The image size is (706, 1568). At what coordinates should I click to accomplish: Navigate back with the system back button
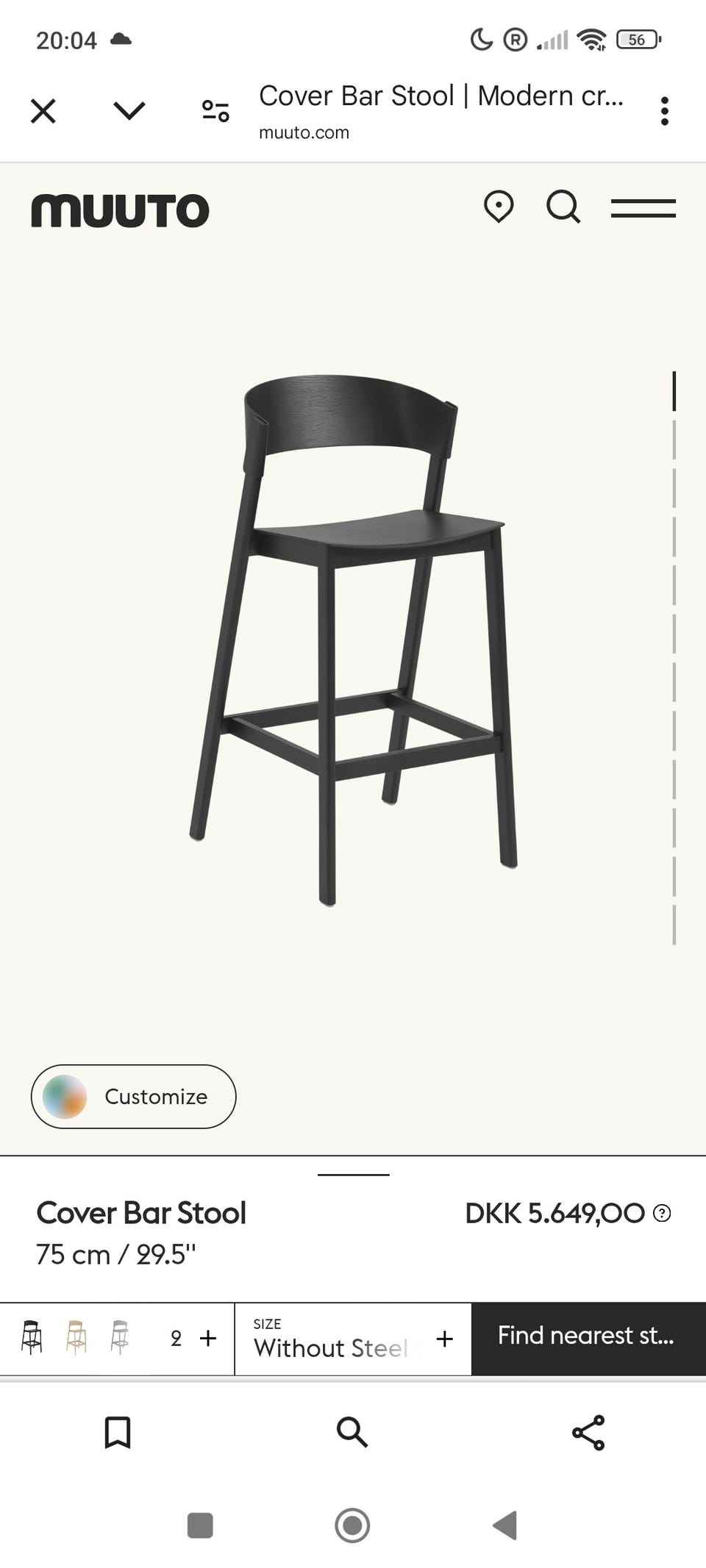[506, 1525]
